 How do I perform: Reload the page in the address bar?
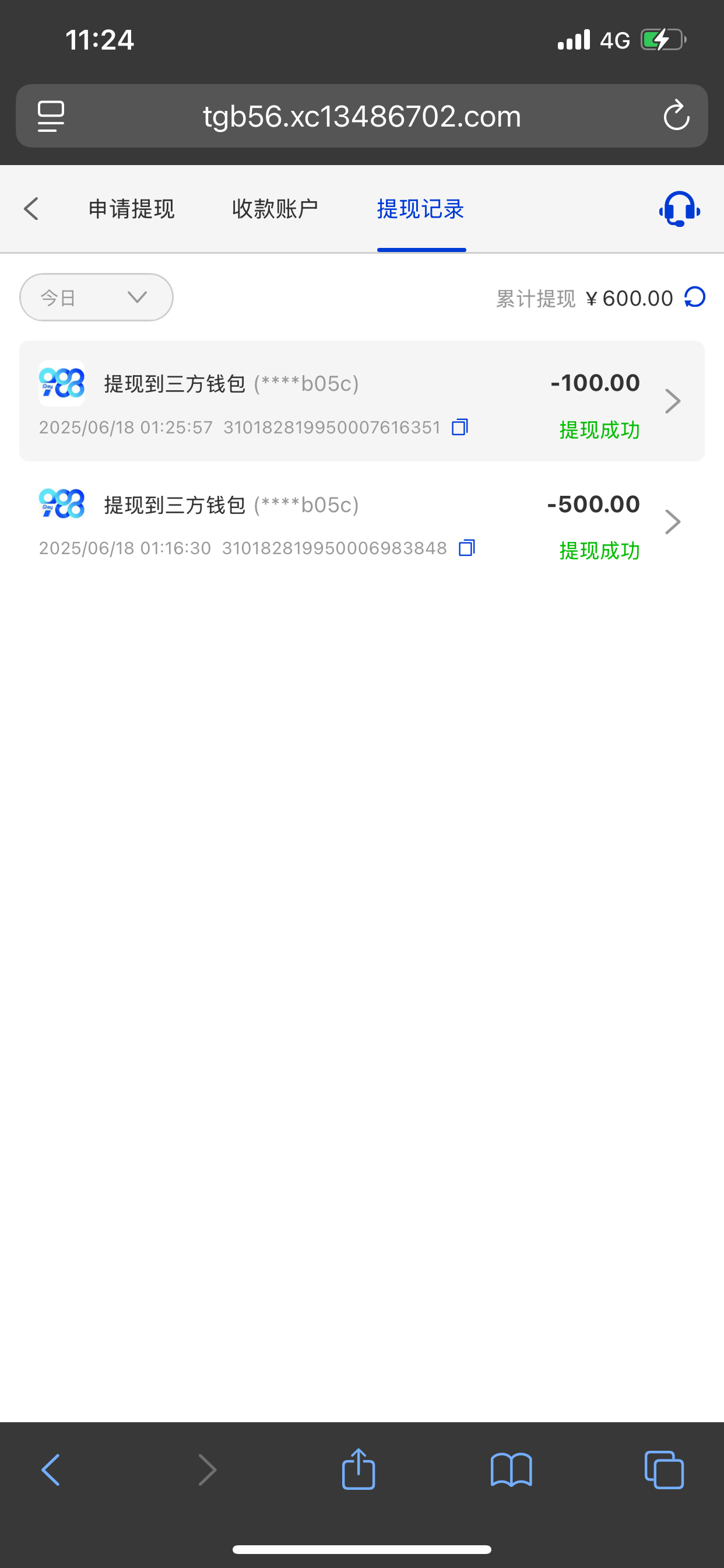(x=676, y=116)
